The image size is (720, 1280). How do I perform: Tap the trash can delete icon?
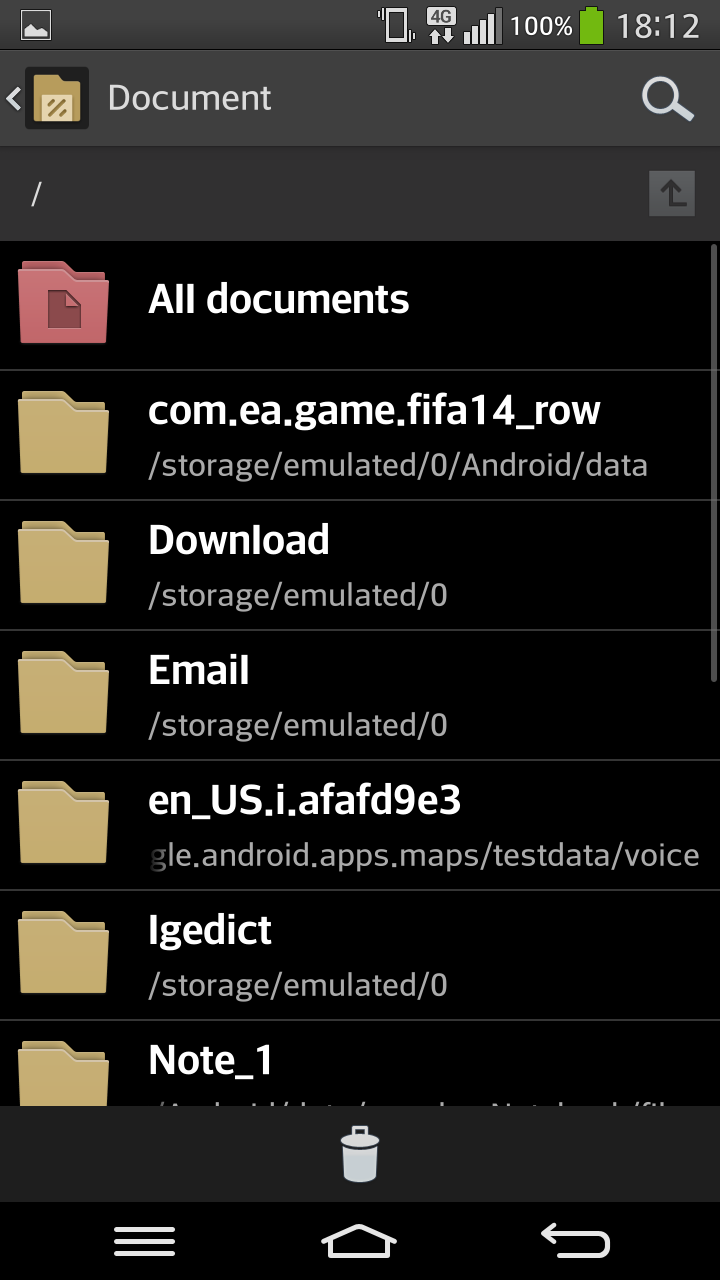(x=360, y=1154)
